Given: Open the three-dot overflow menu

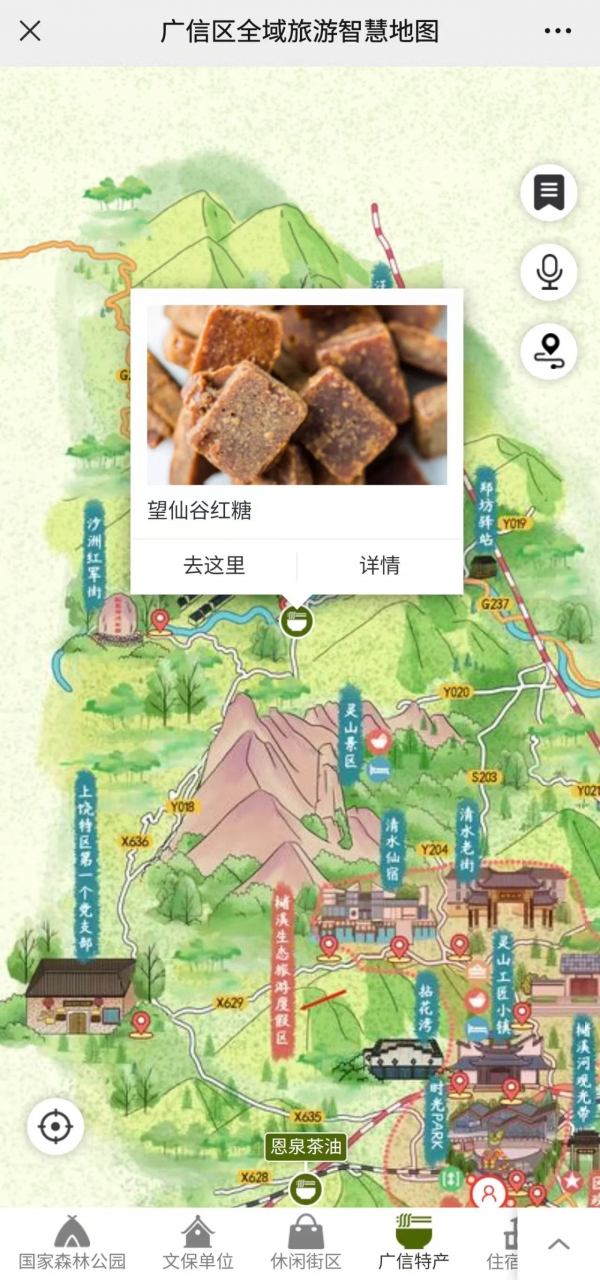Looking at the screenshot, I should coord(558,31).
